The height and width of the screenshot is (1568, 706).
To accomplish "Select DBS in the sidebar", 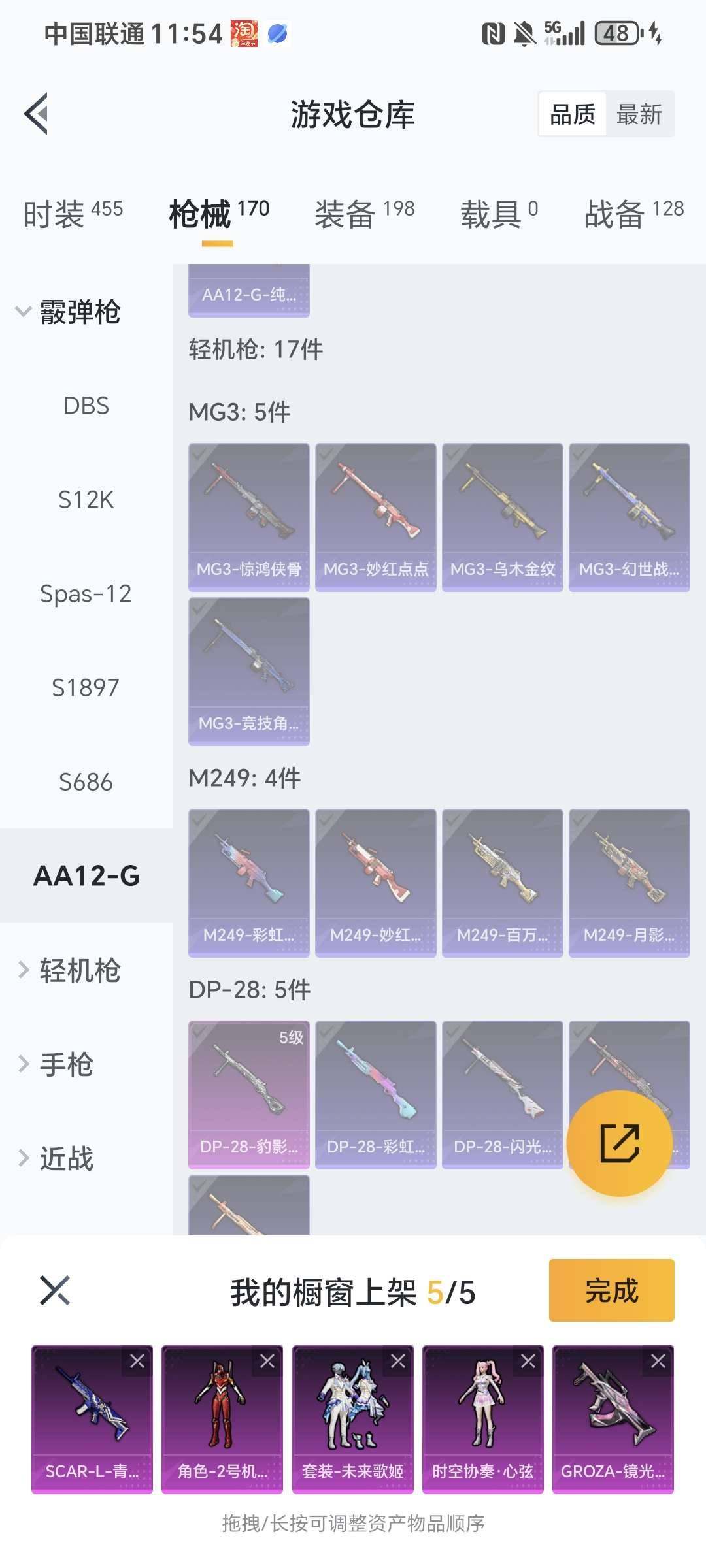I will (86, 406).
